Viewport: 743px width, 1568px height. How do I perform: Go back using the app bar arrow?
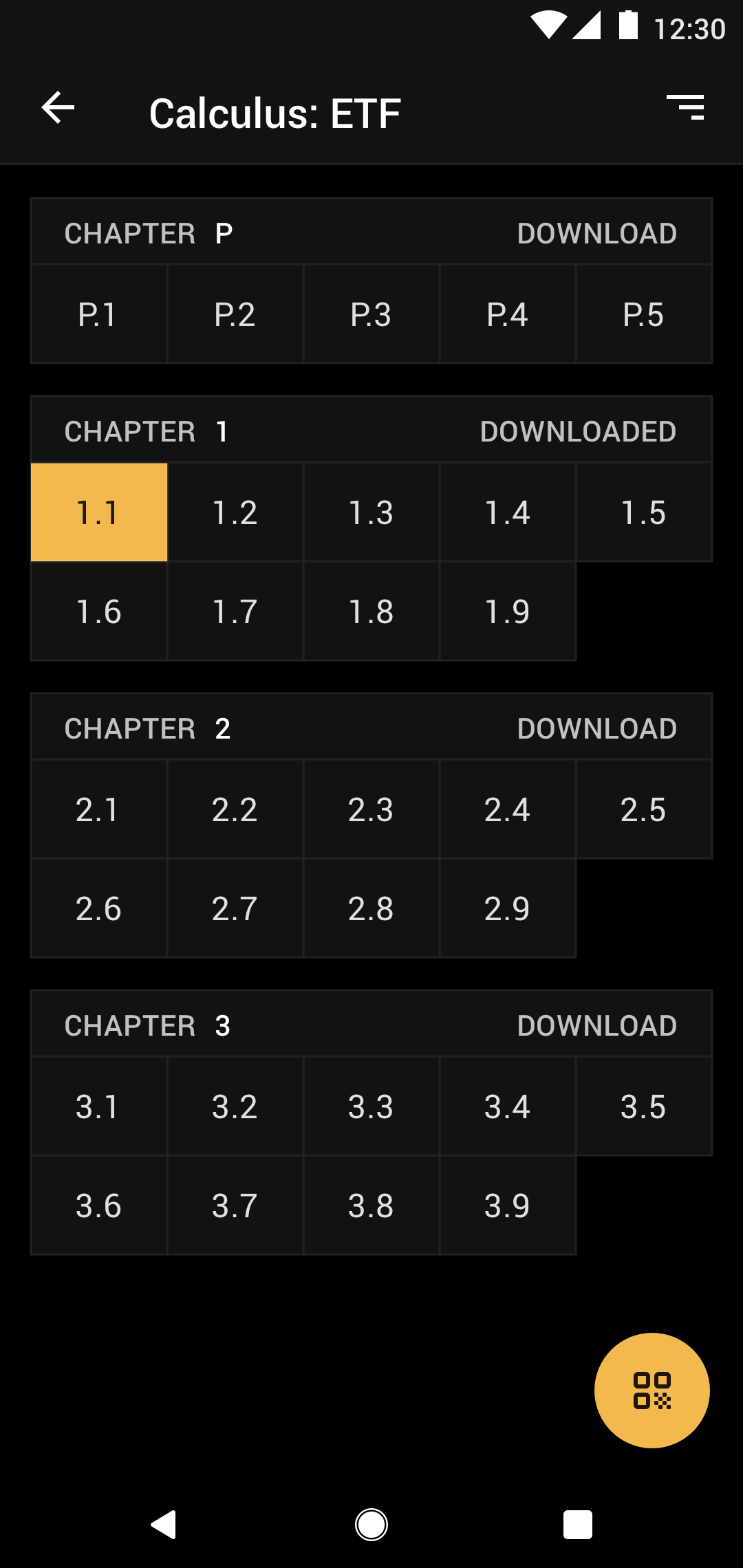[58, 108]
